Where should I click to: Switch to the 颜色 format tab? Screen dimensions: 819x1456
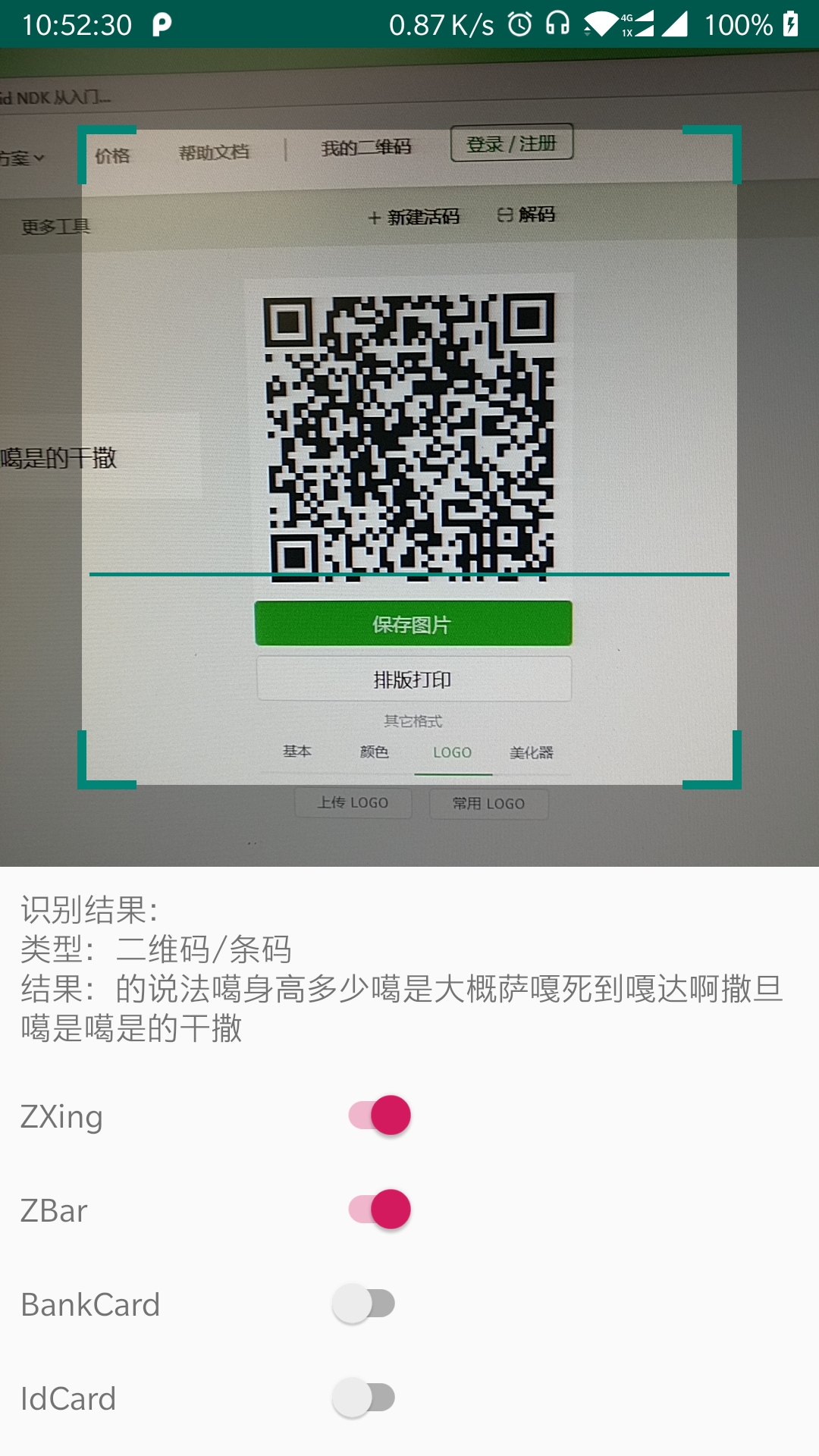[373, 752]
